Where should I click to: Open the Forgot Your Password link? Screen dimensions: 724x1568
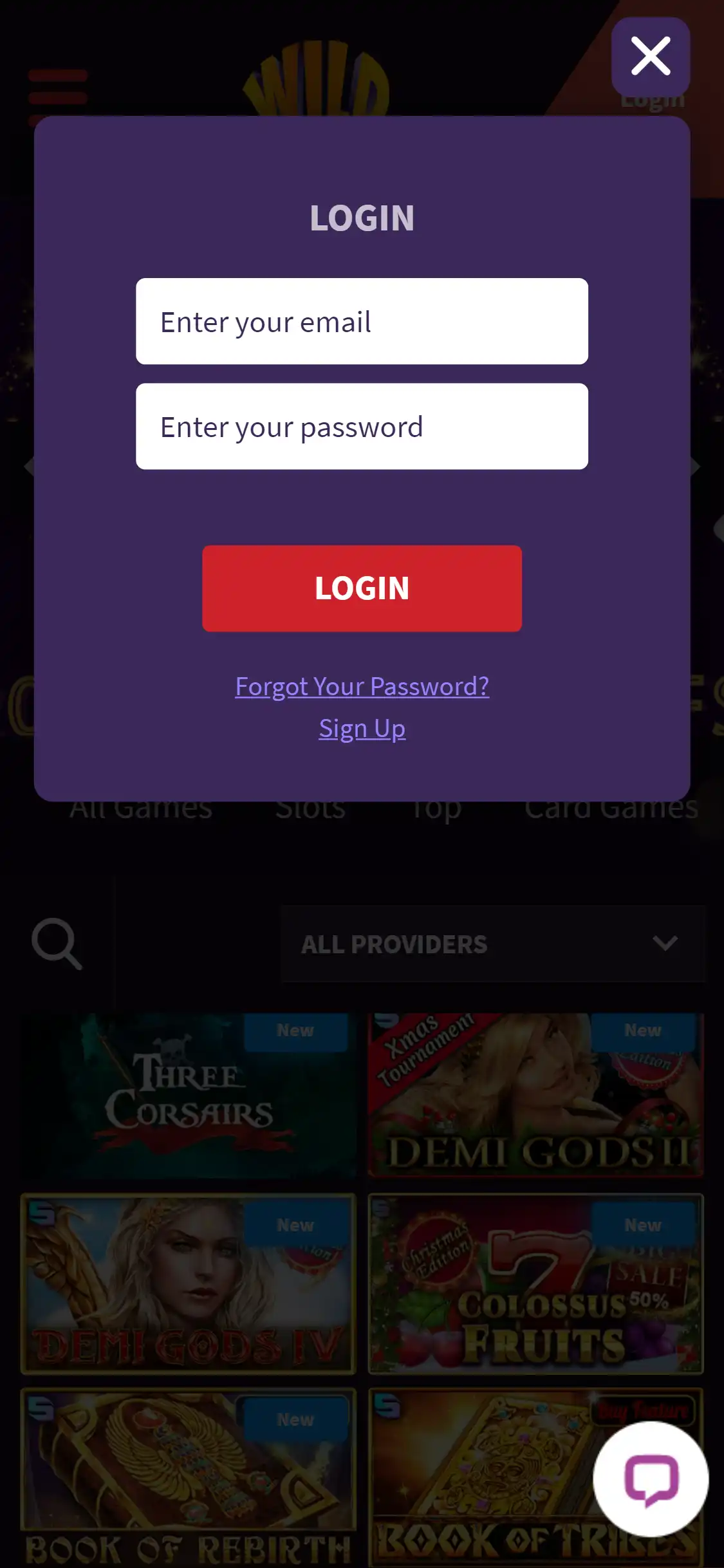click(362, 686)
